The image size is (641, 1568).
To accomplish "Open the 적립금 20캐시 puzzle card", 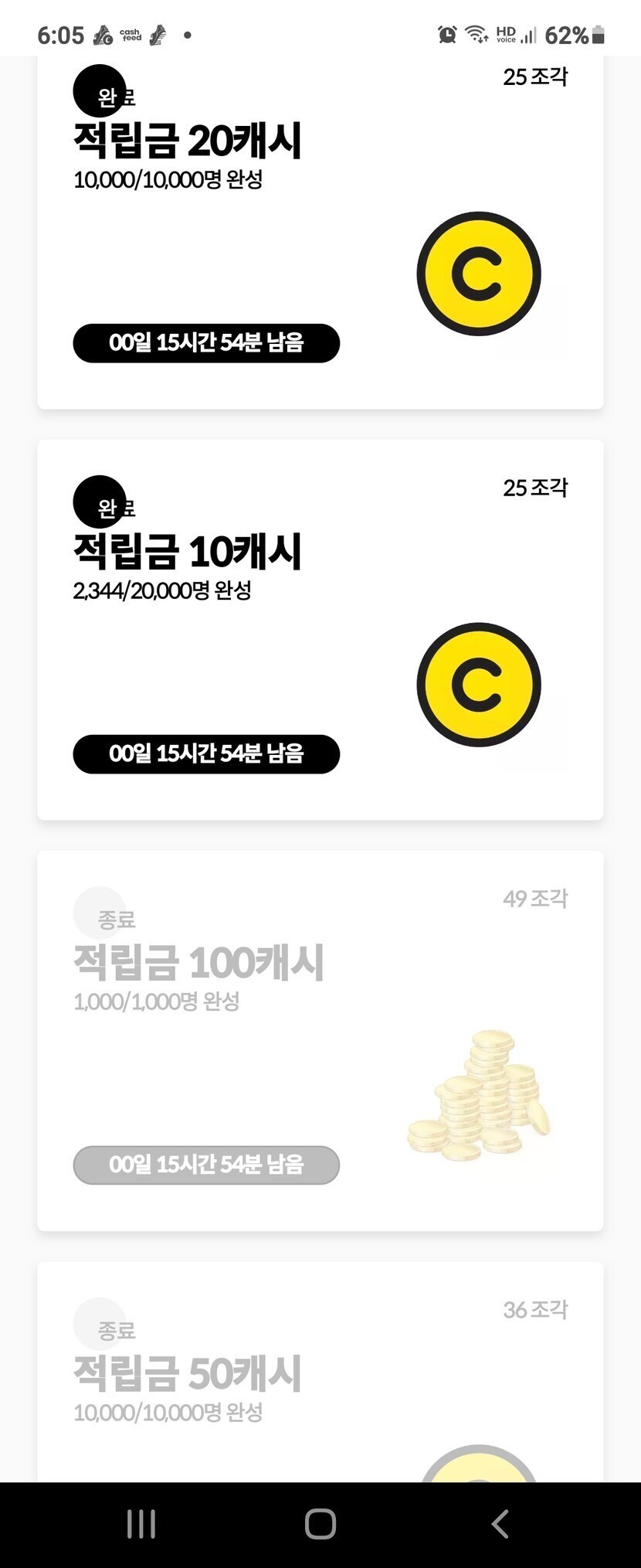I will tap(320, 232).
